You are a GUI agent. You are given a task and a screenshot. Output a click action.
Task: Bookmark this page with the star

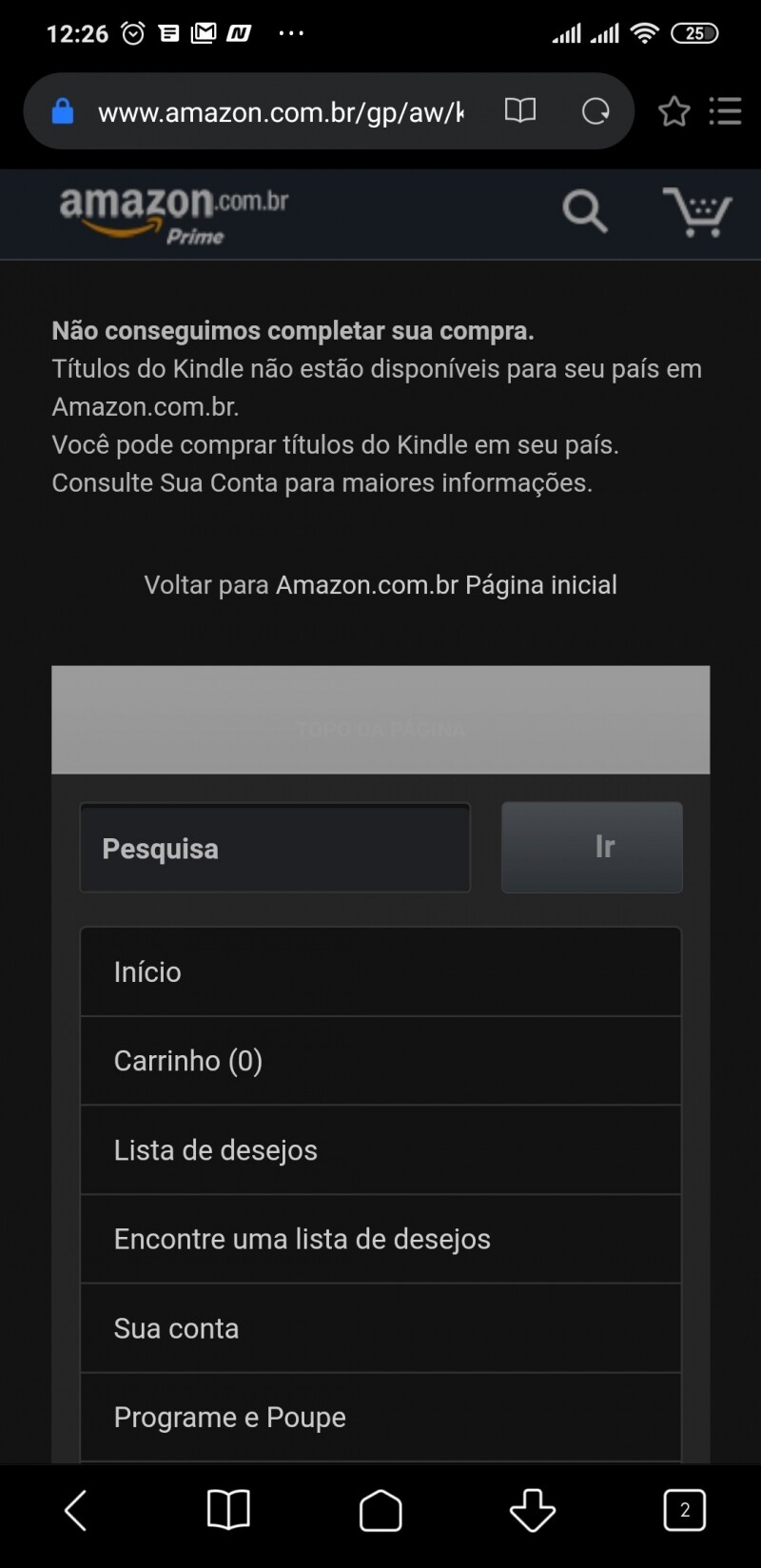673,111
